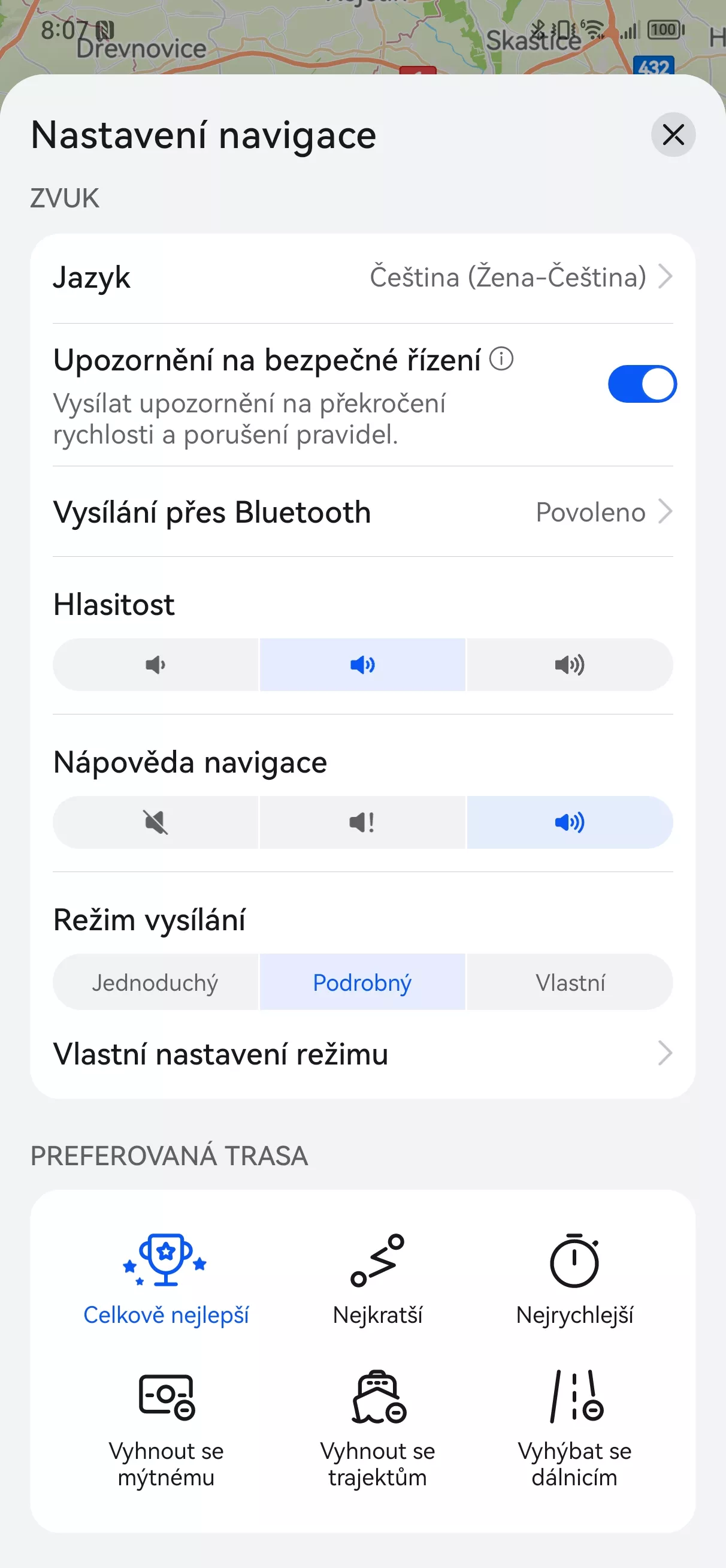The height and width of the screenshot is (1568, 726).
Task: Open Vysílání přes Bluetooth setting
Action: pos(362,512)
